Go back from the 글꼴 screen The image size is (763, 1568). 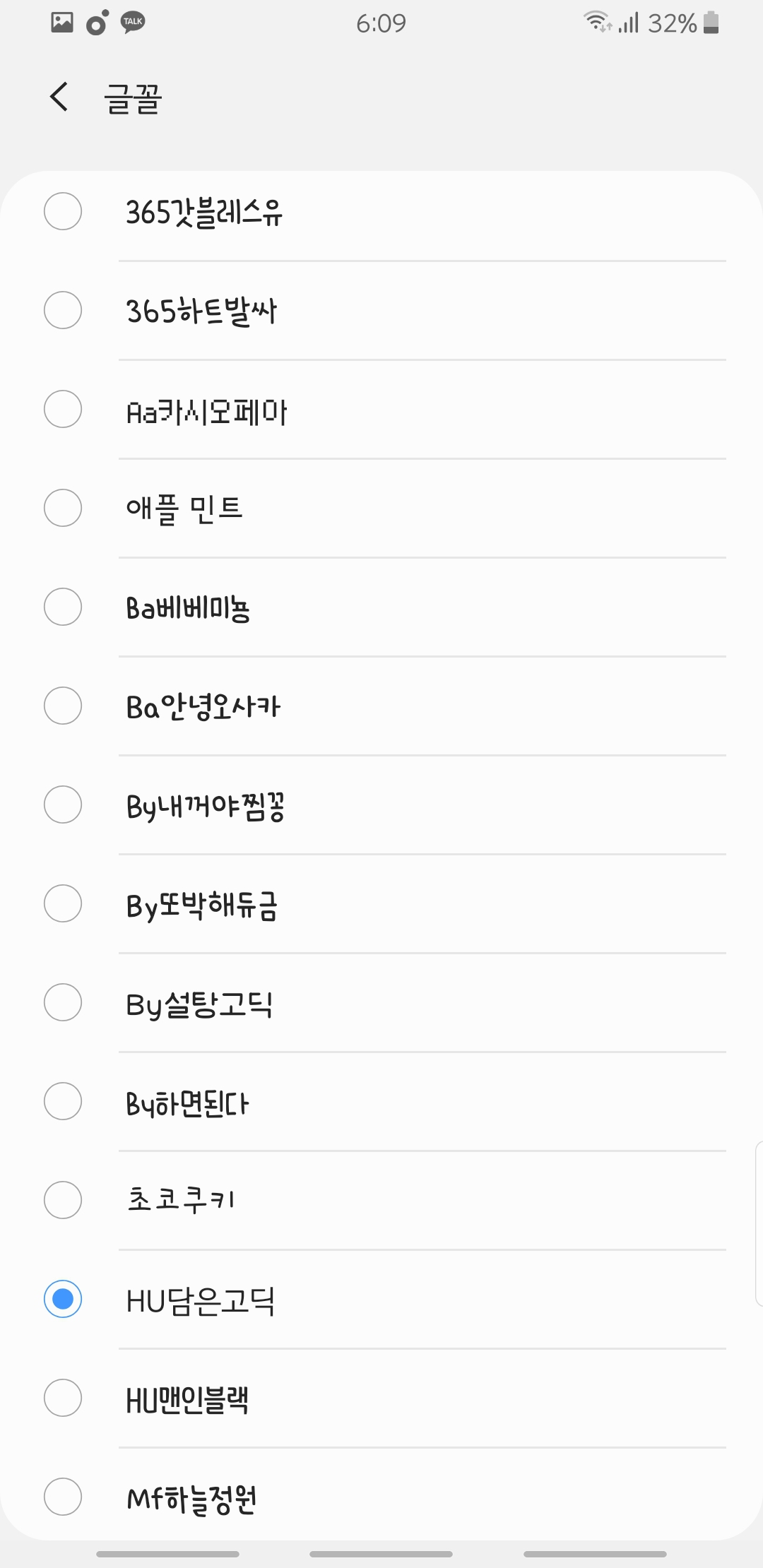point(59,97)
